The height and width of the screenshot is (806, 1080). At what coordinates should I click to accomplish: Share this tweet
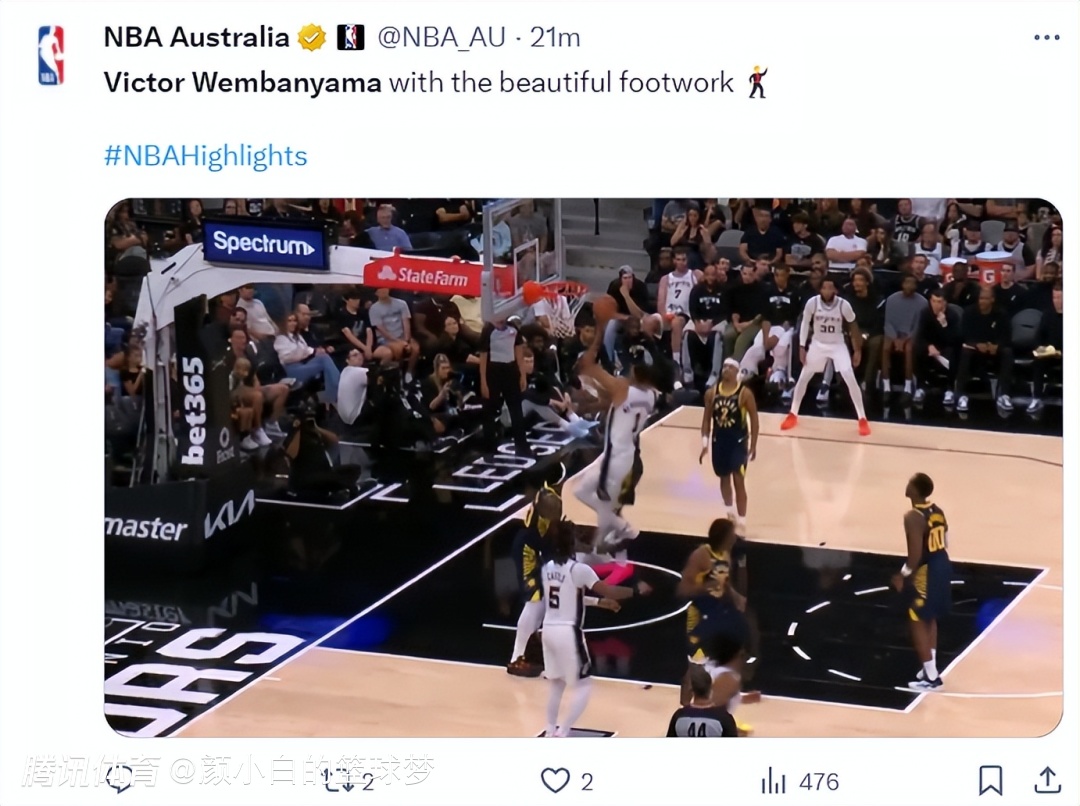1047,780
